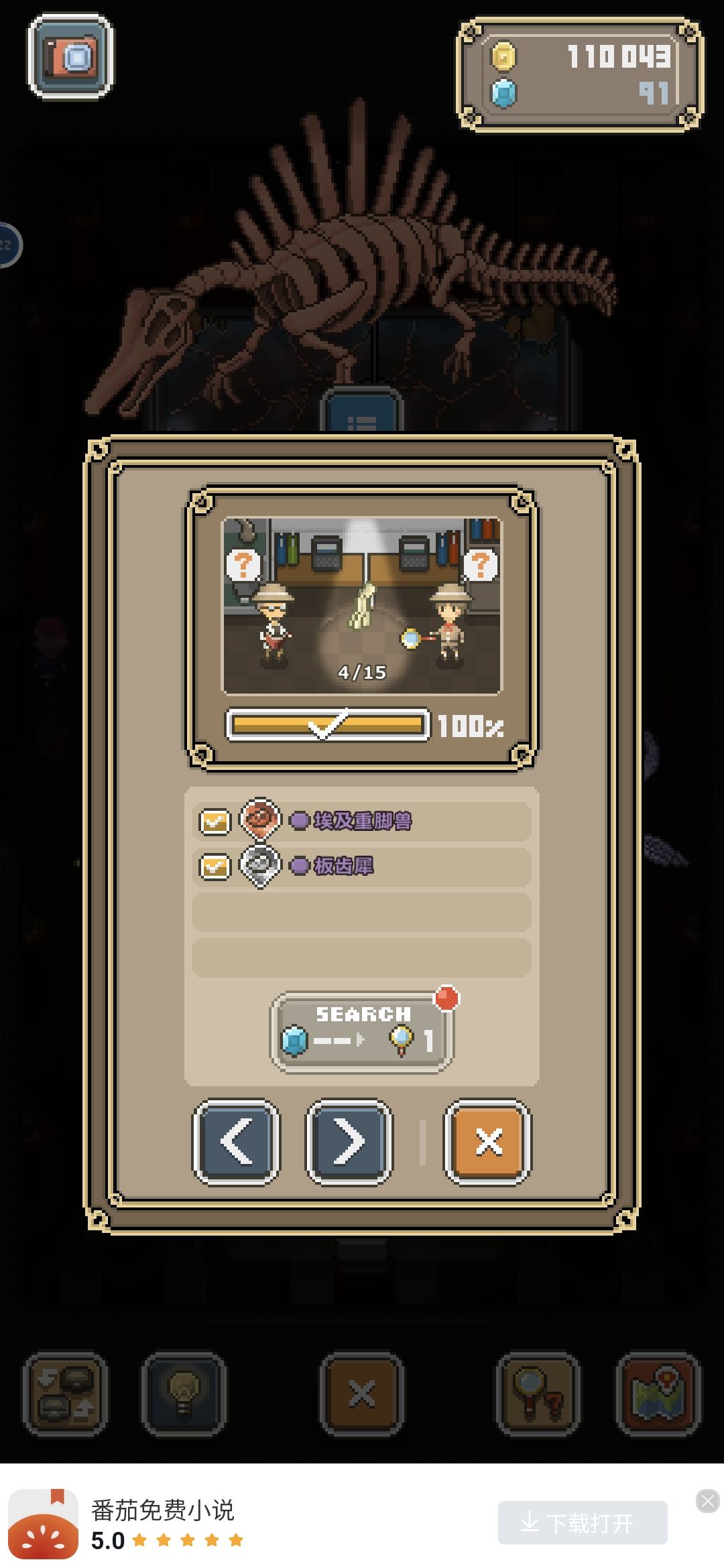Click the 100% progress bar
Viewport: 724px width, 1568px height.
click(328, 725)
